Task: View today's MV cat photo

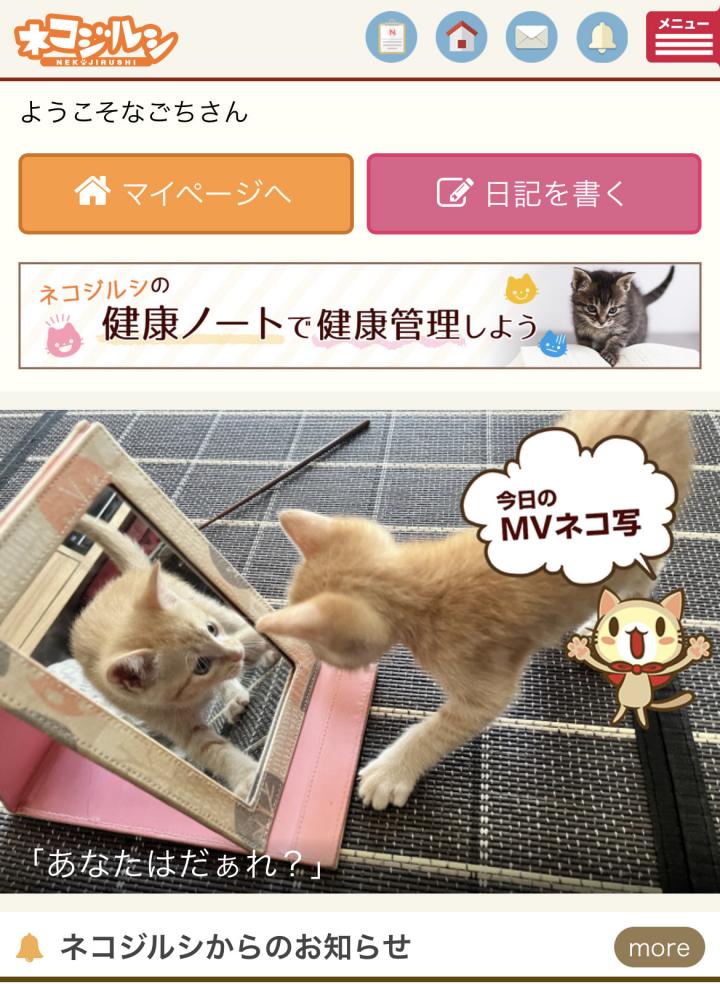Action: click(360, 650)
